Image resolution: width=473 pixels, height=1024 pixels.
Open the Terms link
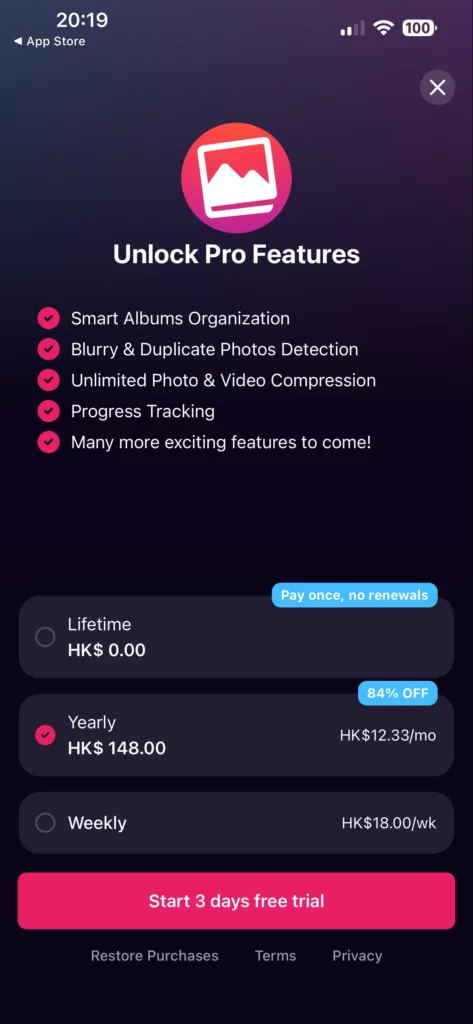(275, 955)
